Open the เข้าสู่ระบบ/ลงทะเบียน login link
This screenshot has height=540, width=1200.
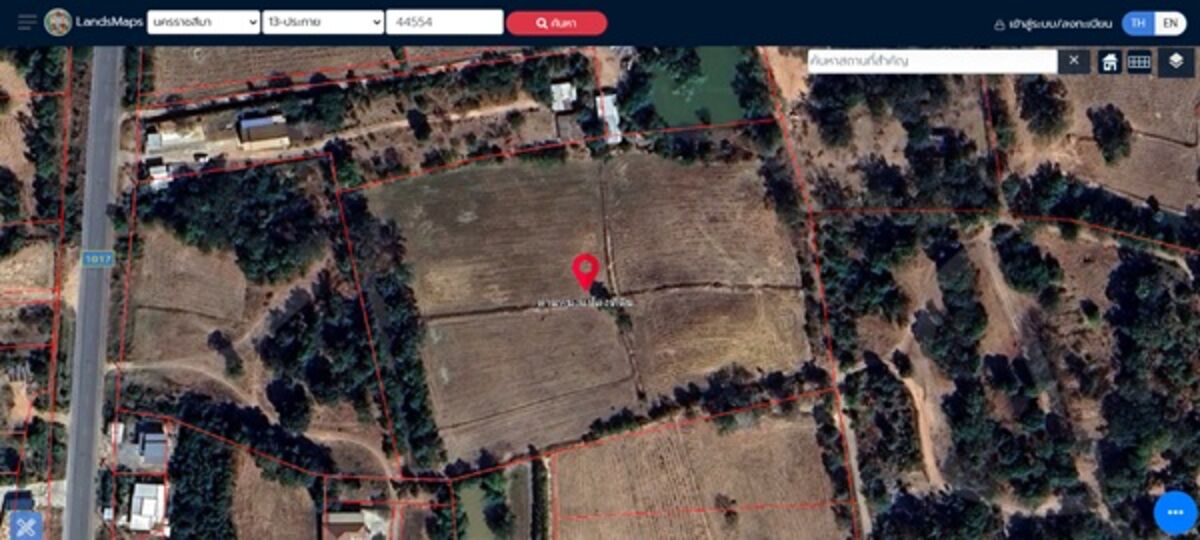point(1053,24)
